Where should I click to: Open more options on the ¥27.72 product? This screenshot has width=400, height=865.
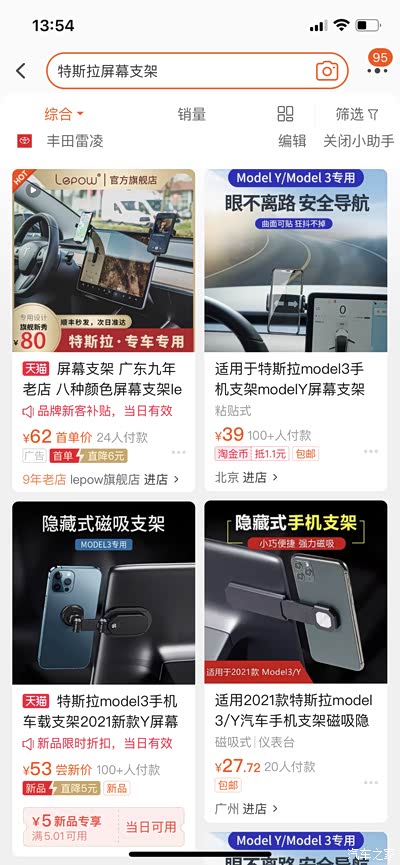371,783
